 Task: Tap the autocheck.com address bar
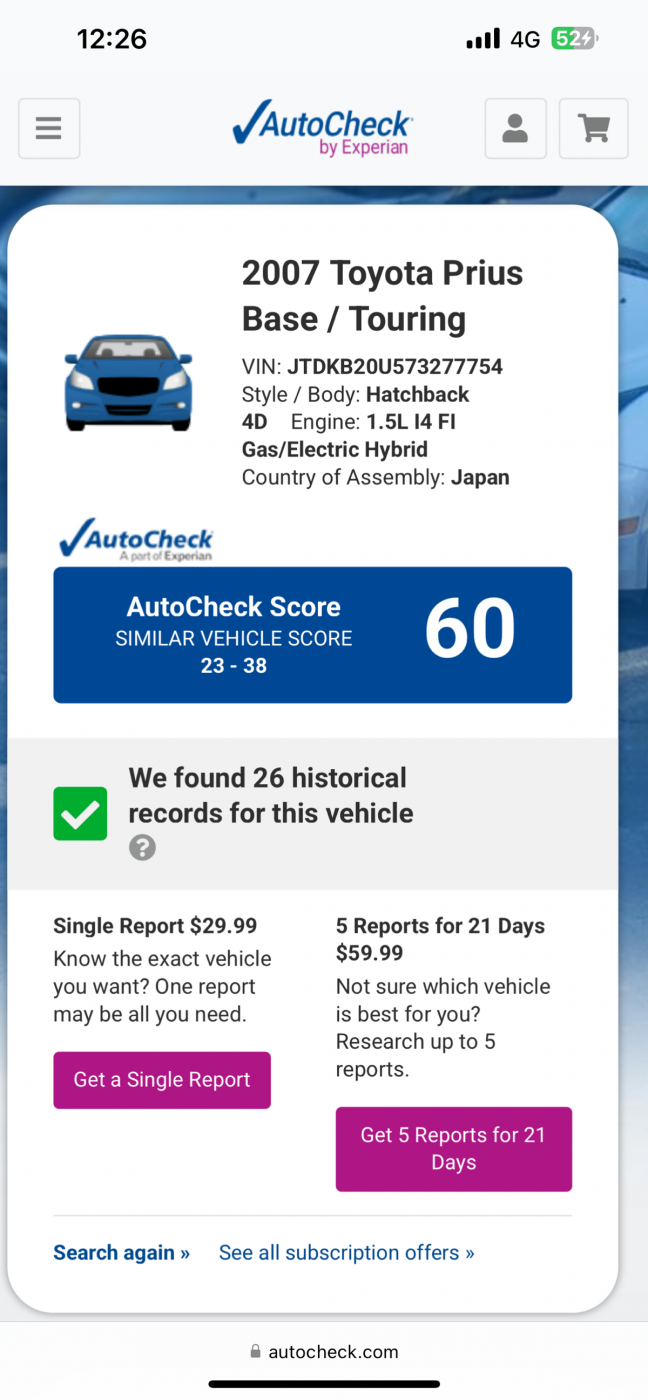(324, 1352)
